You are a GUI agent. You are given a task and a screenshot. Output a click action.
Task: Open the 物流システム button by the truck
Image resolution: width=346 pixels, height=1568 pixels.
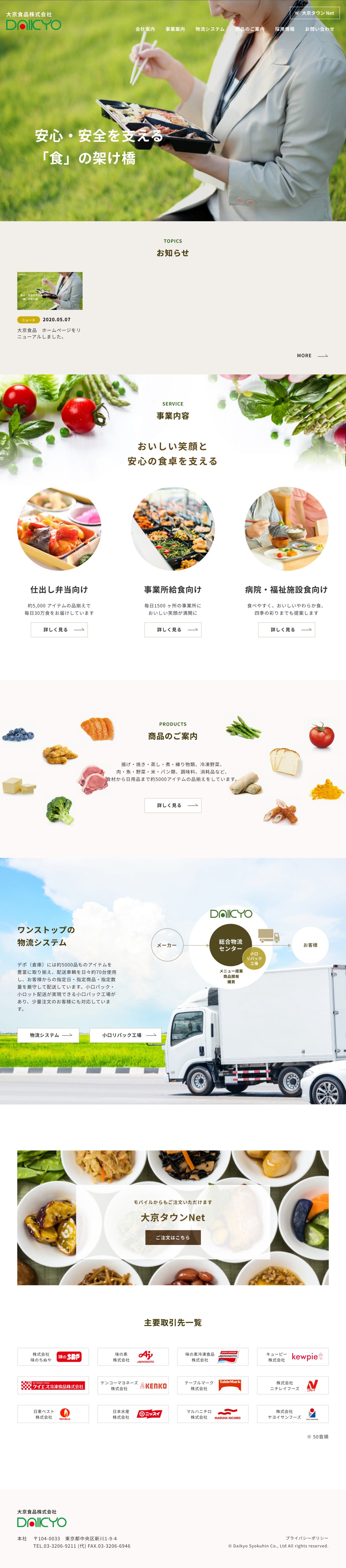[x=48, y=1035]
